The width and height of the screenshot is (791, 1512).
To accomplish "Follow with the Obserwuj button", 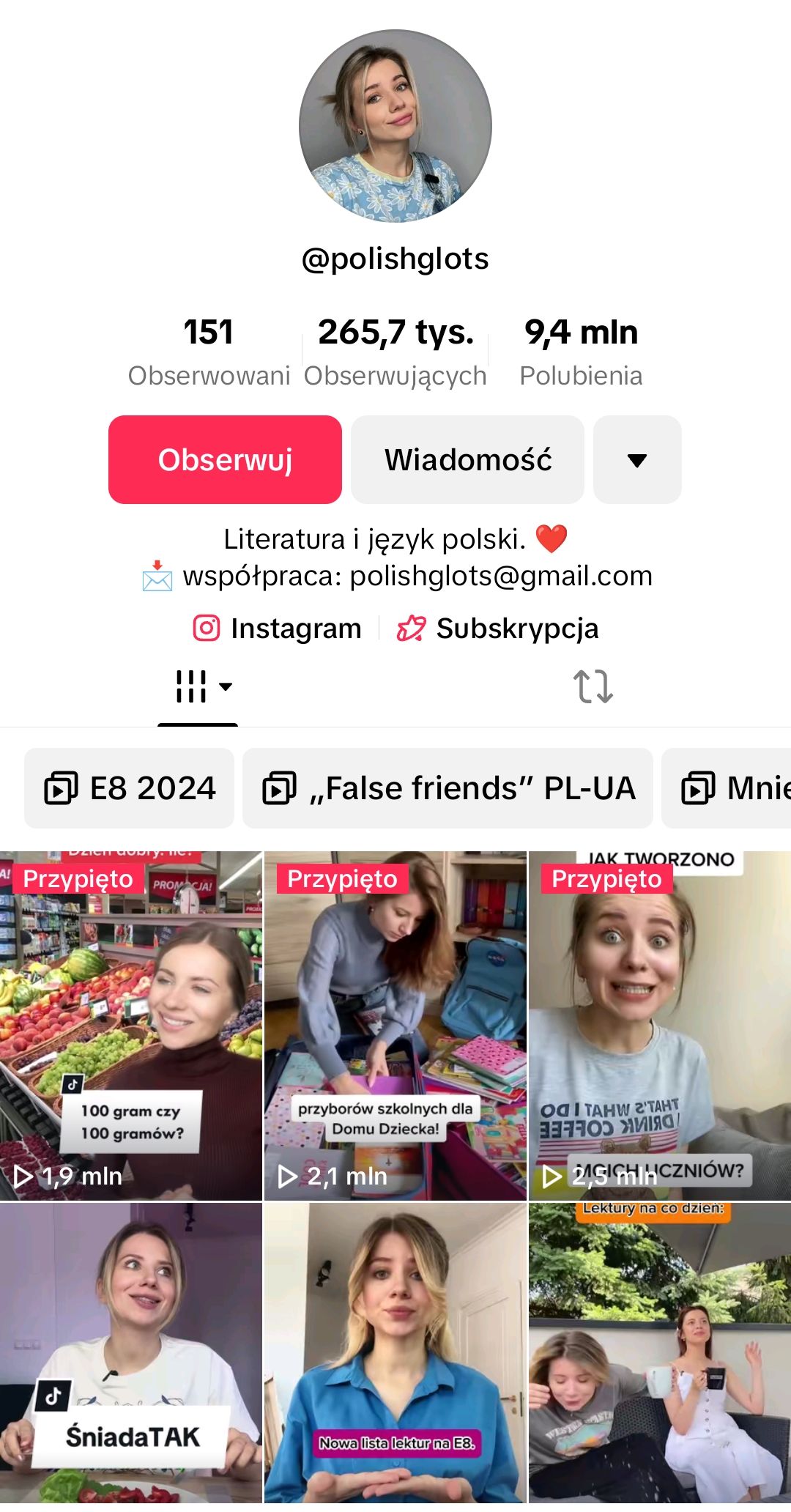I will coord(225,460).
